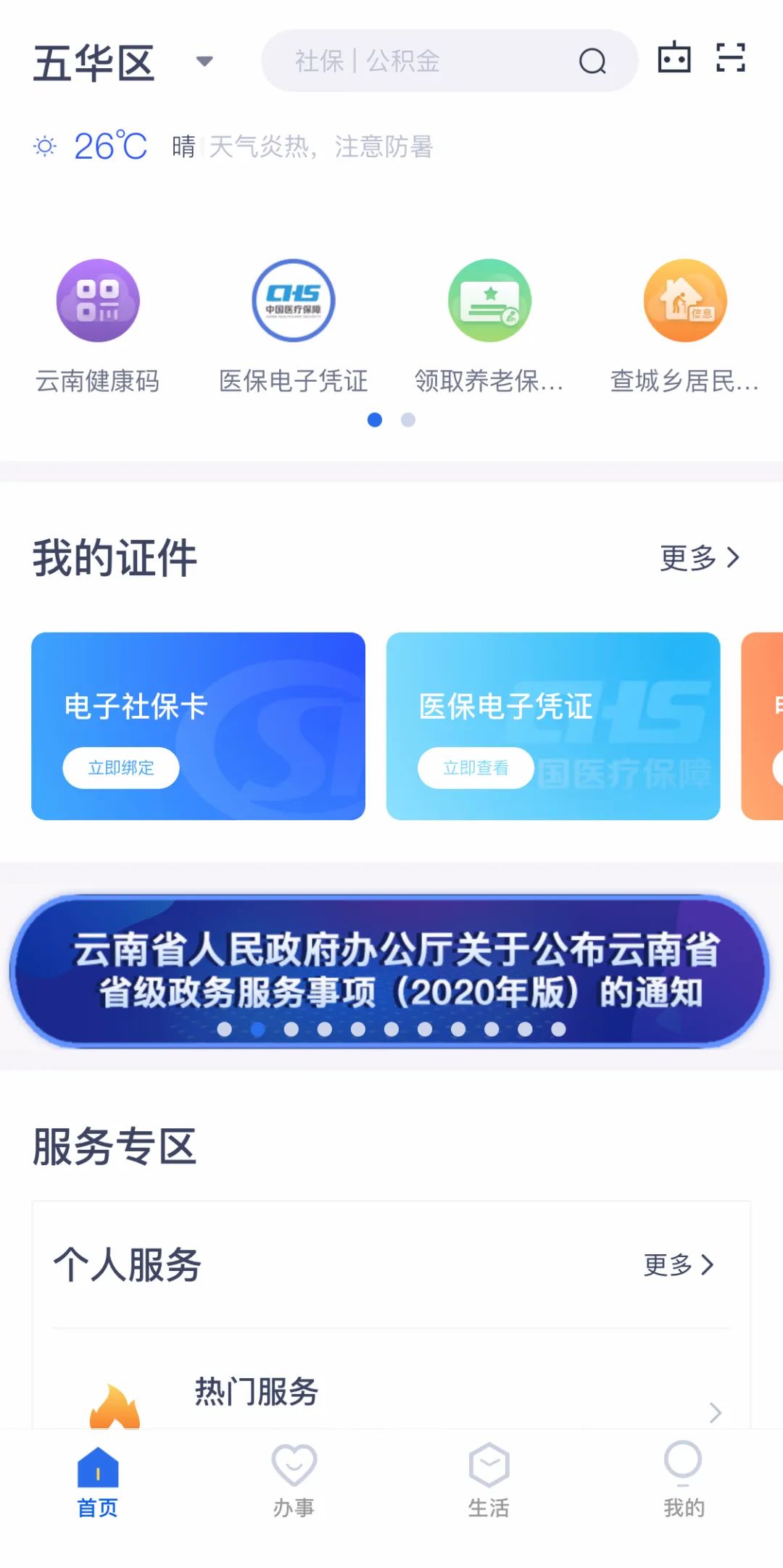The height and width of the screenshot is (1568, 783).
Task: Tap the 社保 | 公积金 search box
Action: 435,61
